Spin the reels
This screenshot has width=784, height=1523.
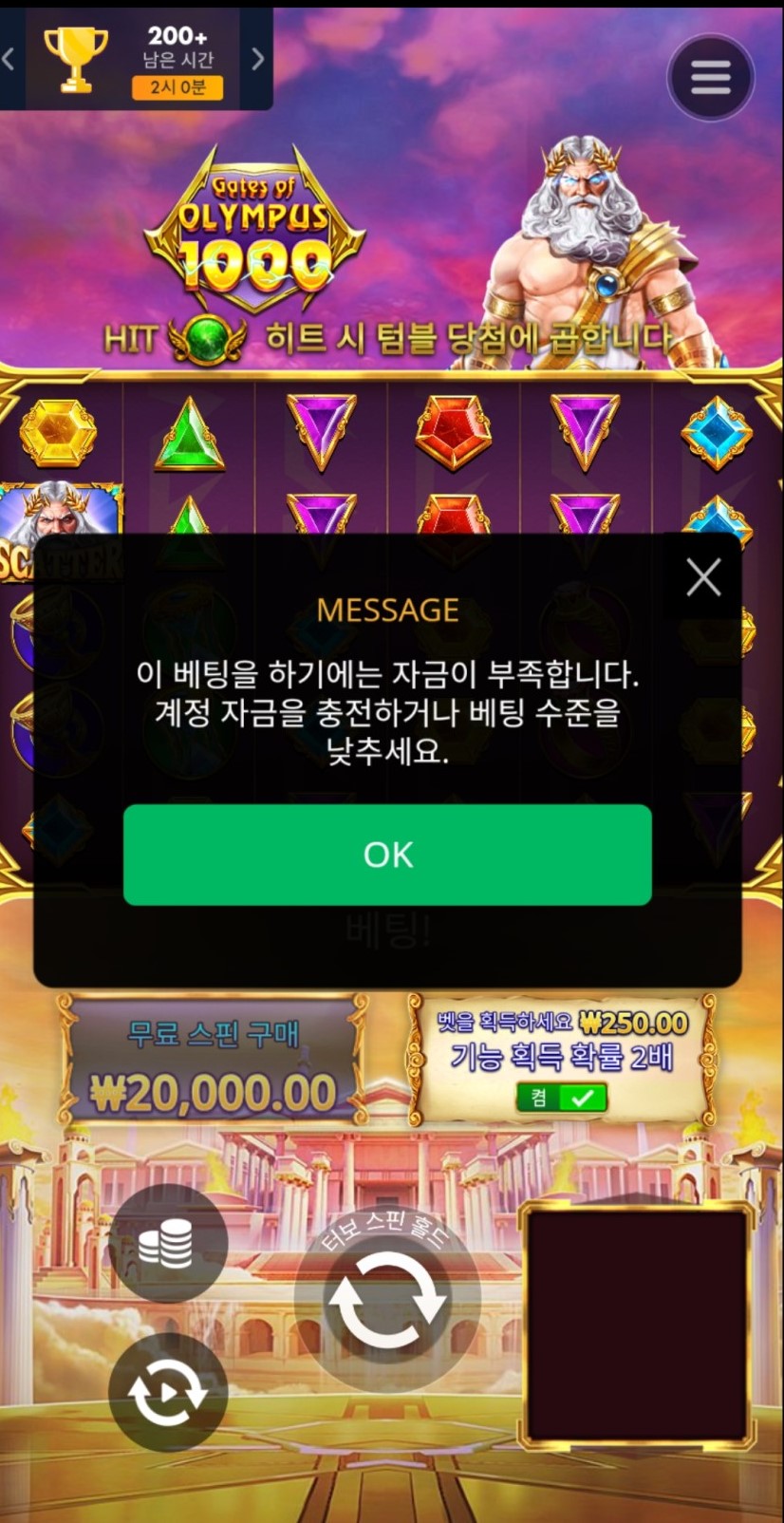tap(387, 1301)
